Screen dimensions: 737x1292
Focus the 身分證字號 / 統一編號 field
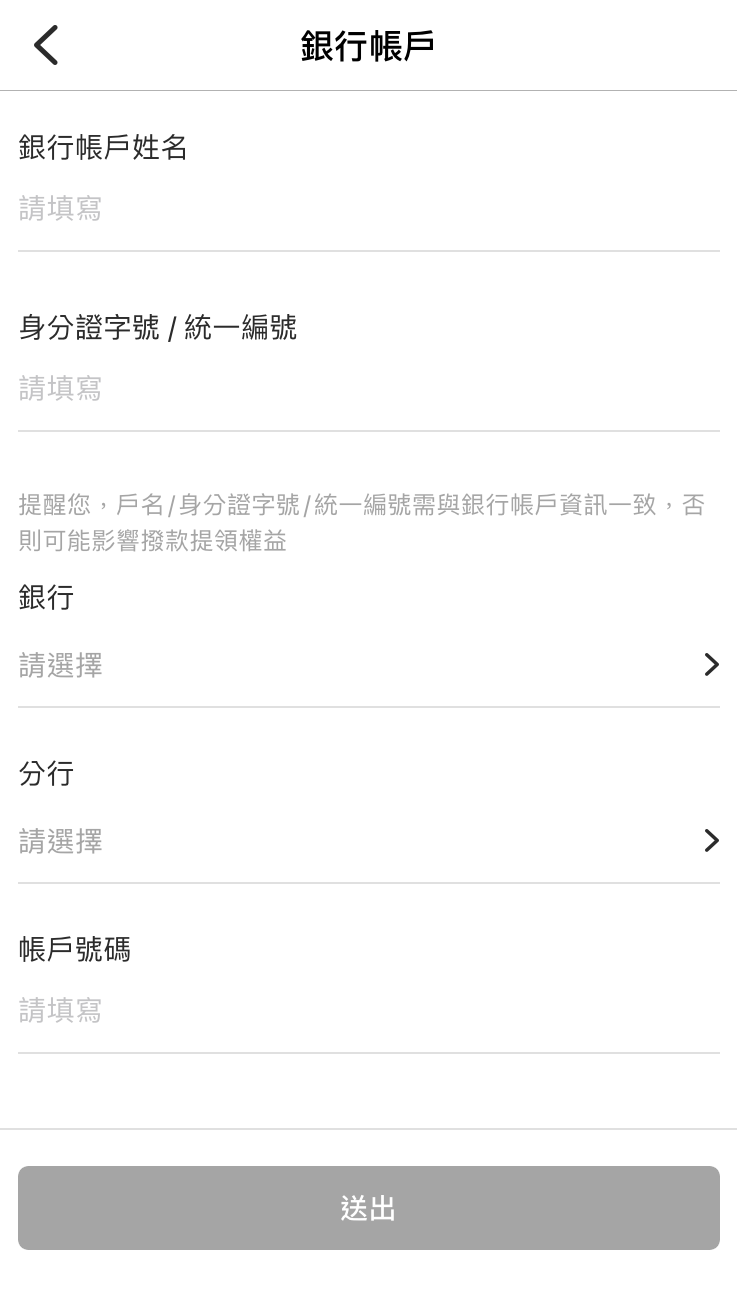click(x=368, y=389)
